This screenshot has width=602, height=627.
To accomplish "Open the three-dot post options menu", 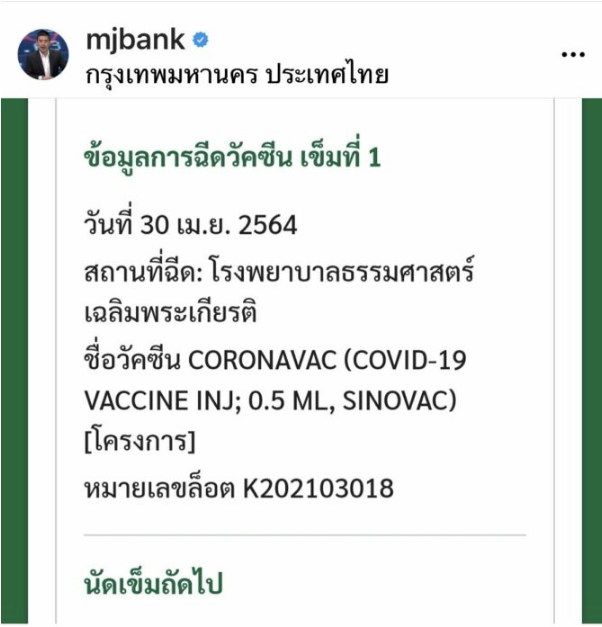I will [572, 55].
